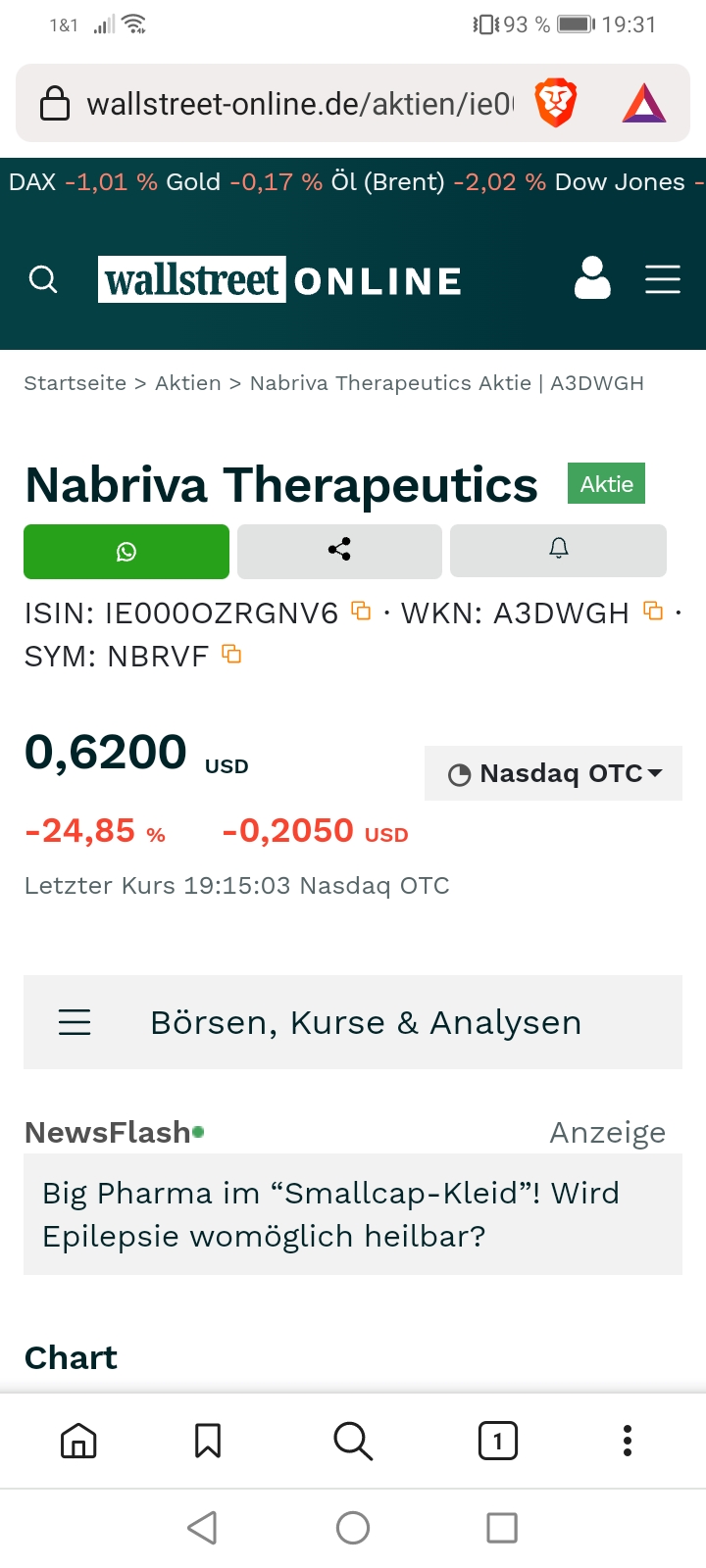Share stock page via WhatsApp button
This screenshot has height=1568, width=706.
[x=126, y=551]
